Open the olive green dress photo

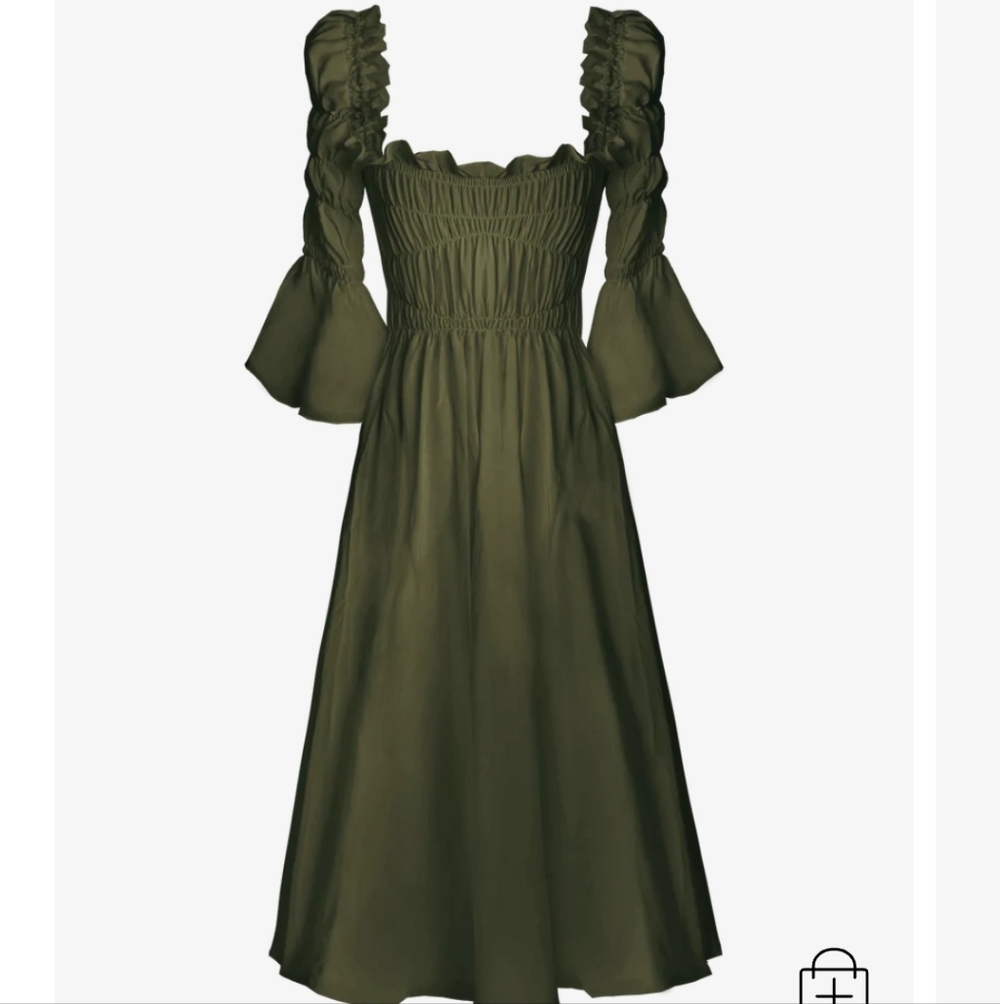(490, 500)
